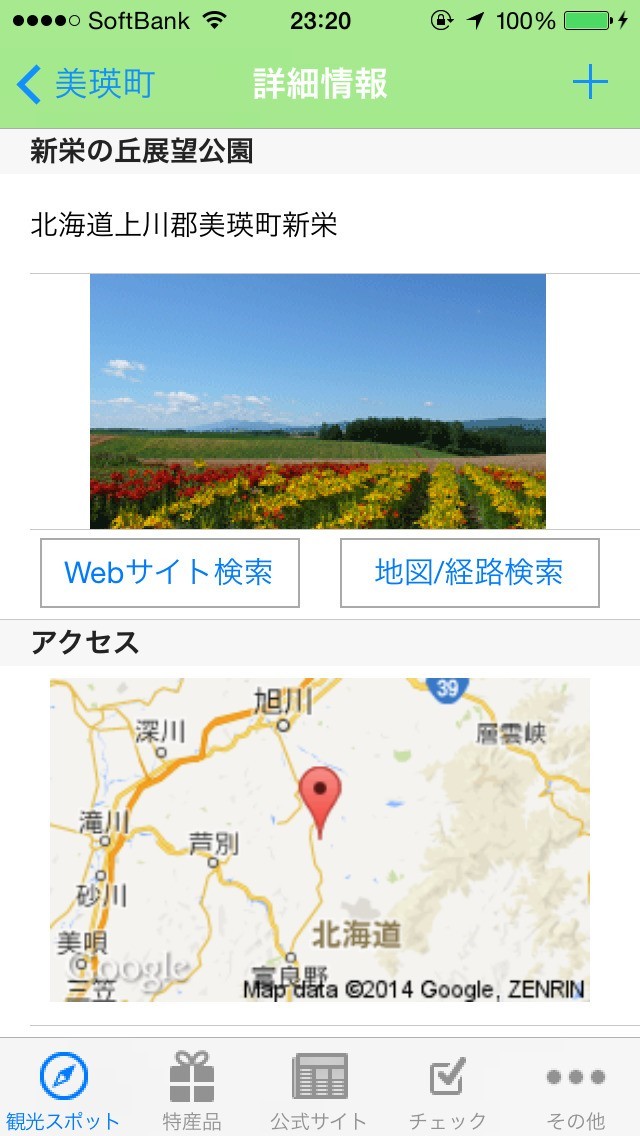Tap the plus icon to add
This screenshot has width=640, height=1136.
[x=590, y=83]
